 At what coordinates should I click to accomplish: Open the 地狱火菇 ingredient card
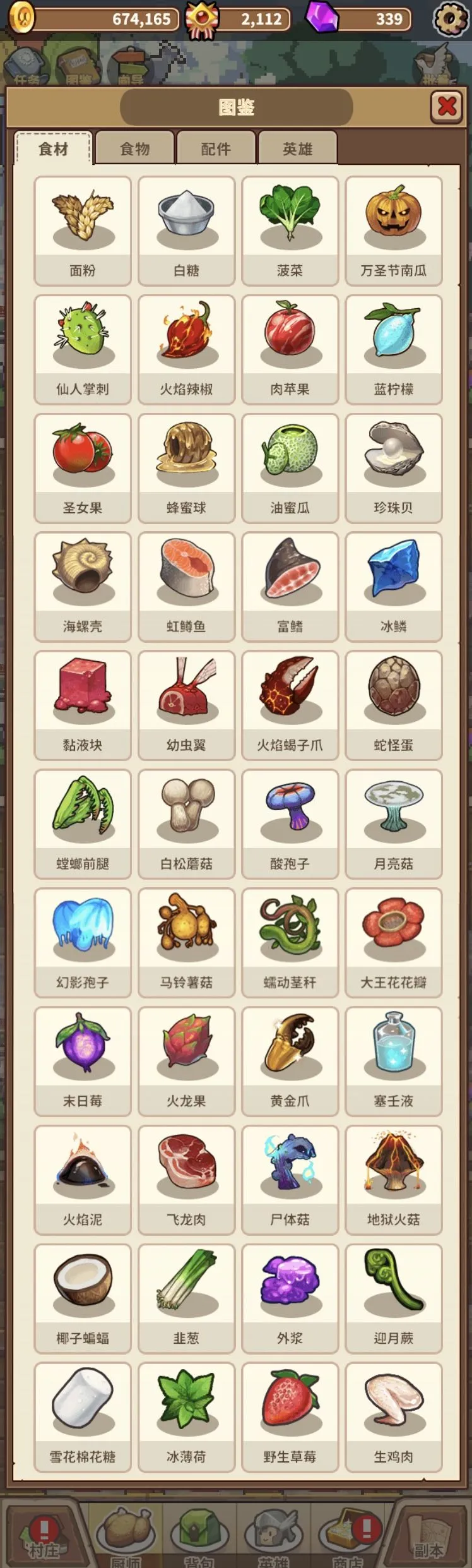point(393,1180)
